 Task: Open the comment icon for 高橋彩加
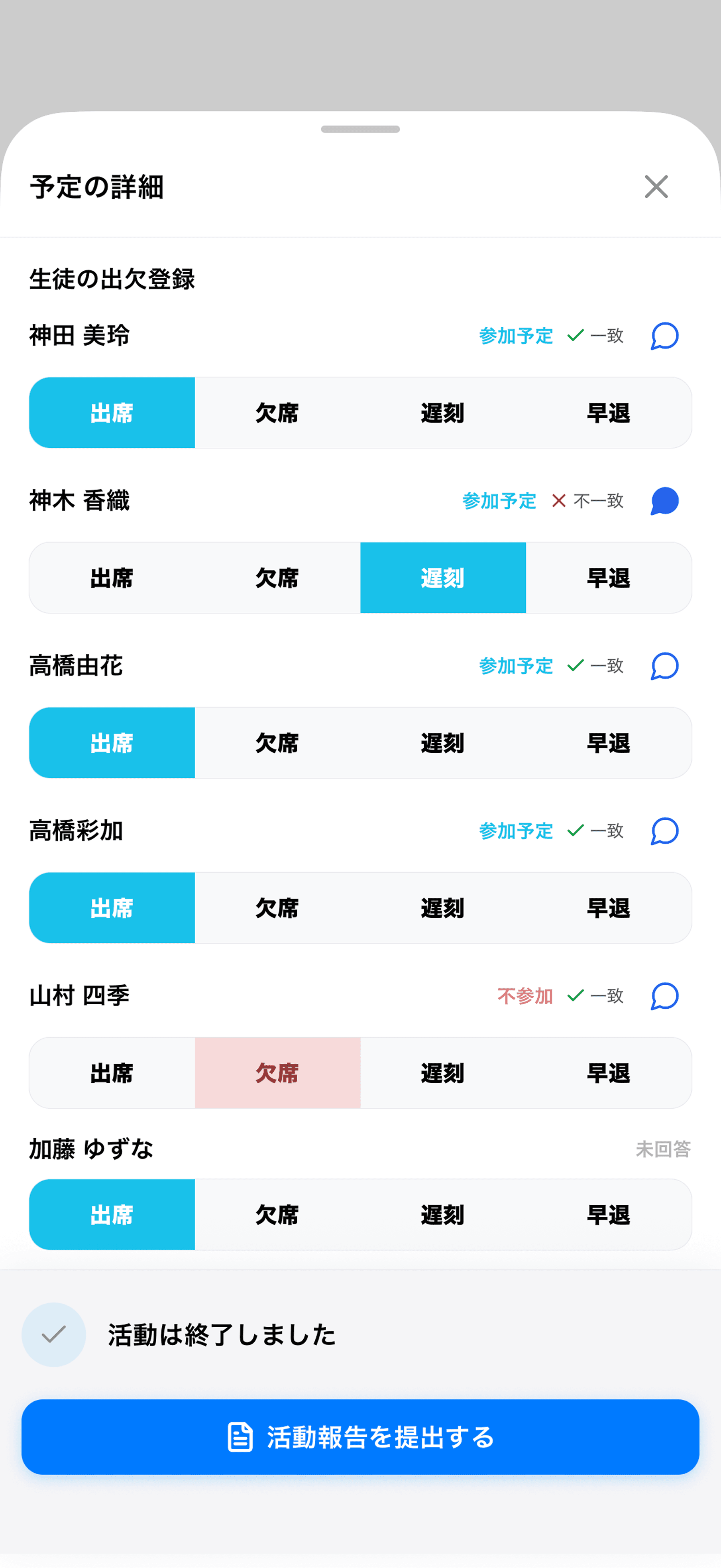(665, 830)
